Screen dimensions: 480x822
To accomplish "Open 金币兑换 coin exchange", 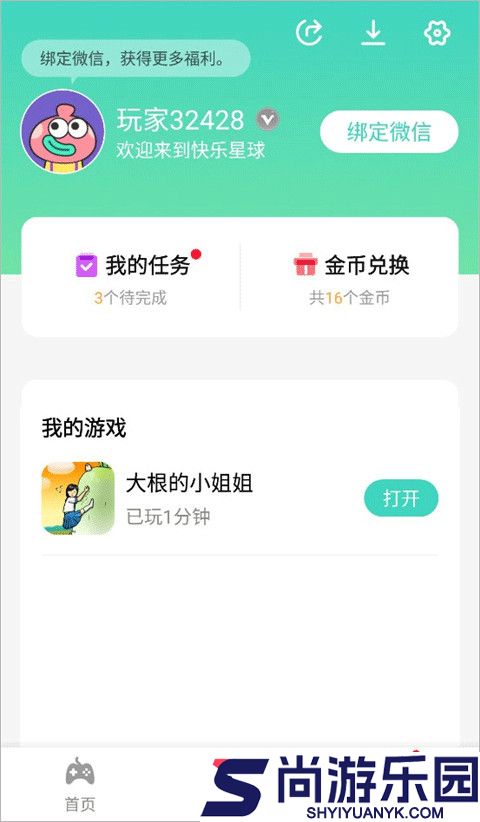I will point(350,277).
